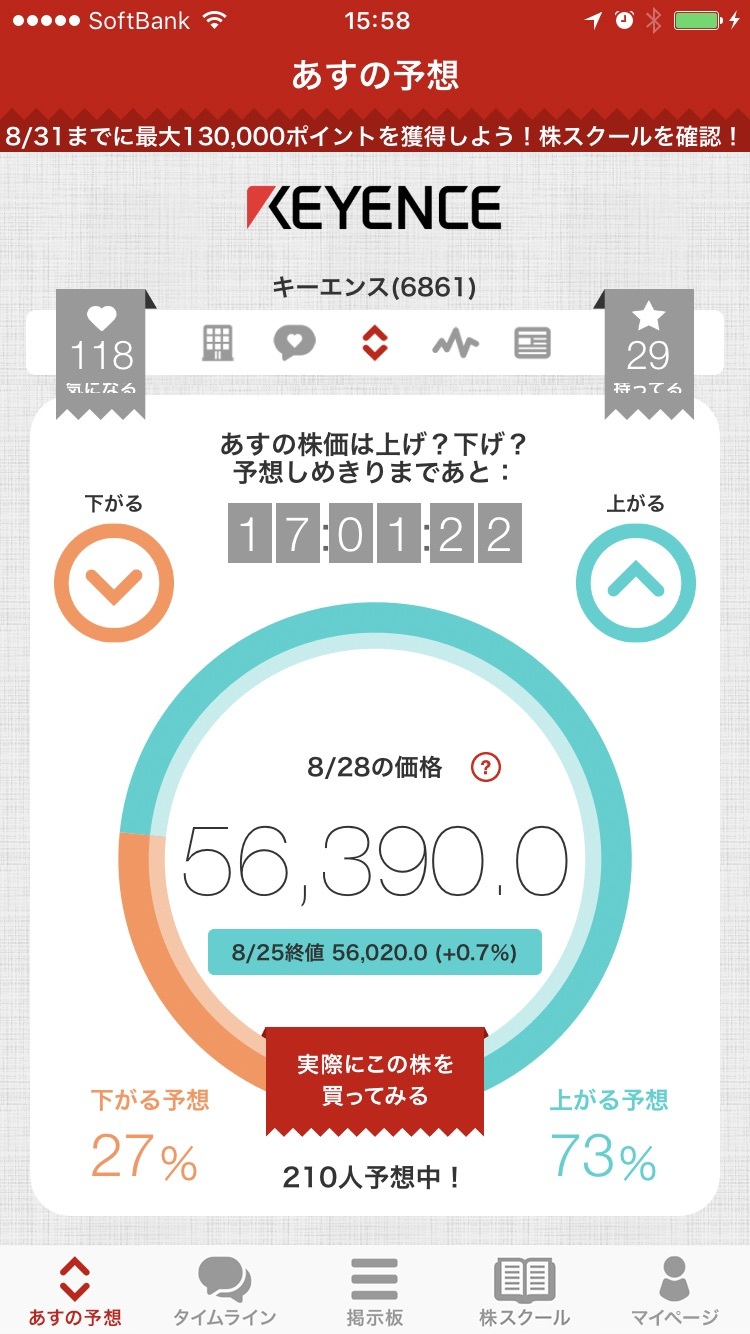Open the 掲示板 tab
Image resolution: width=750 pixels, height=1334 pixels.
375,1290
